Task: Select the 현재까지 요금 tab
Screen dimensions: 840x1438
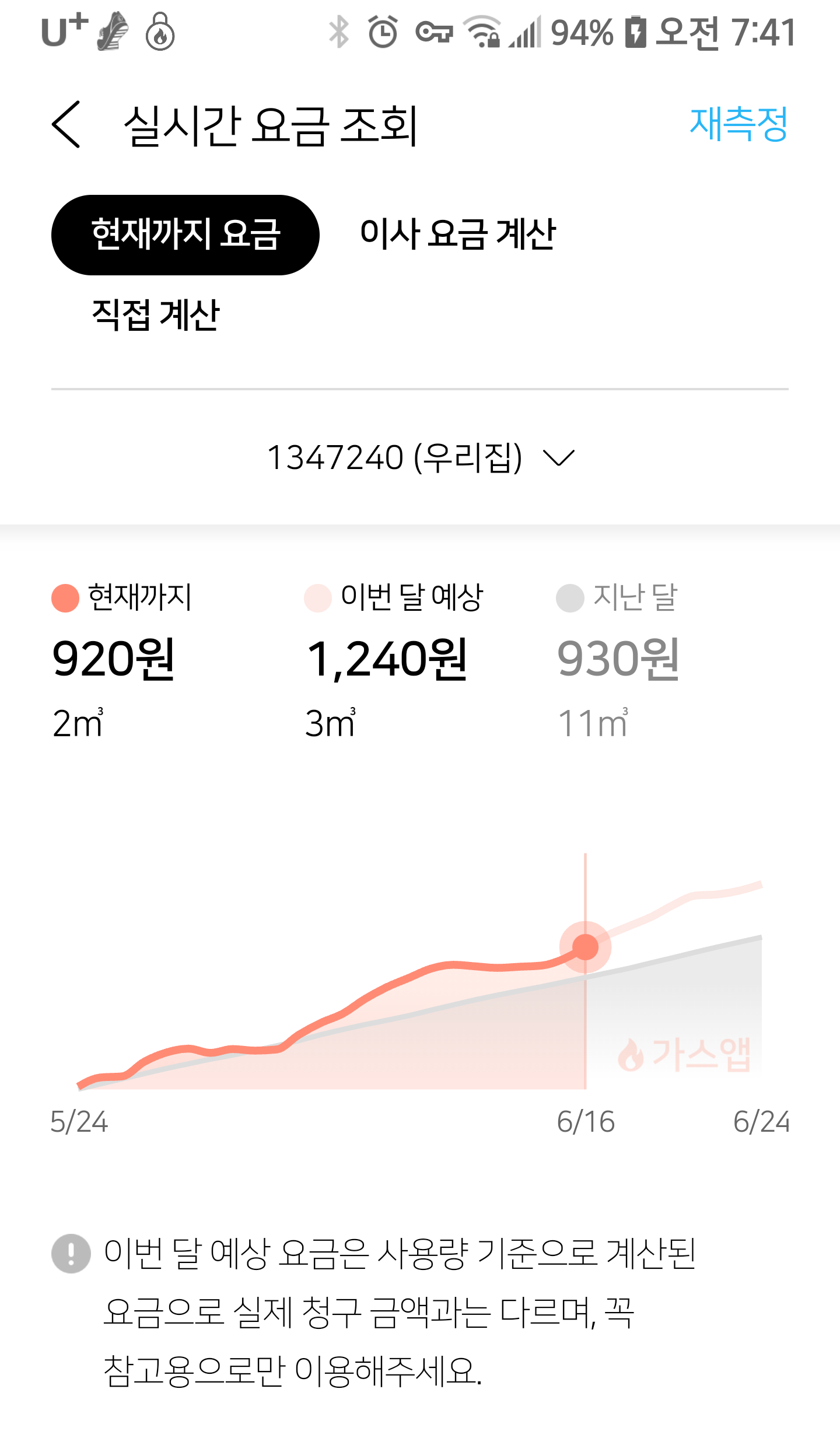Action: coord(185,235)
